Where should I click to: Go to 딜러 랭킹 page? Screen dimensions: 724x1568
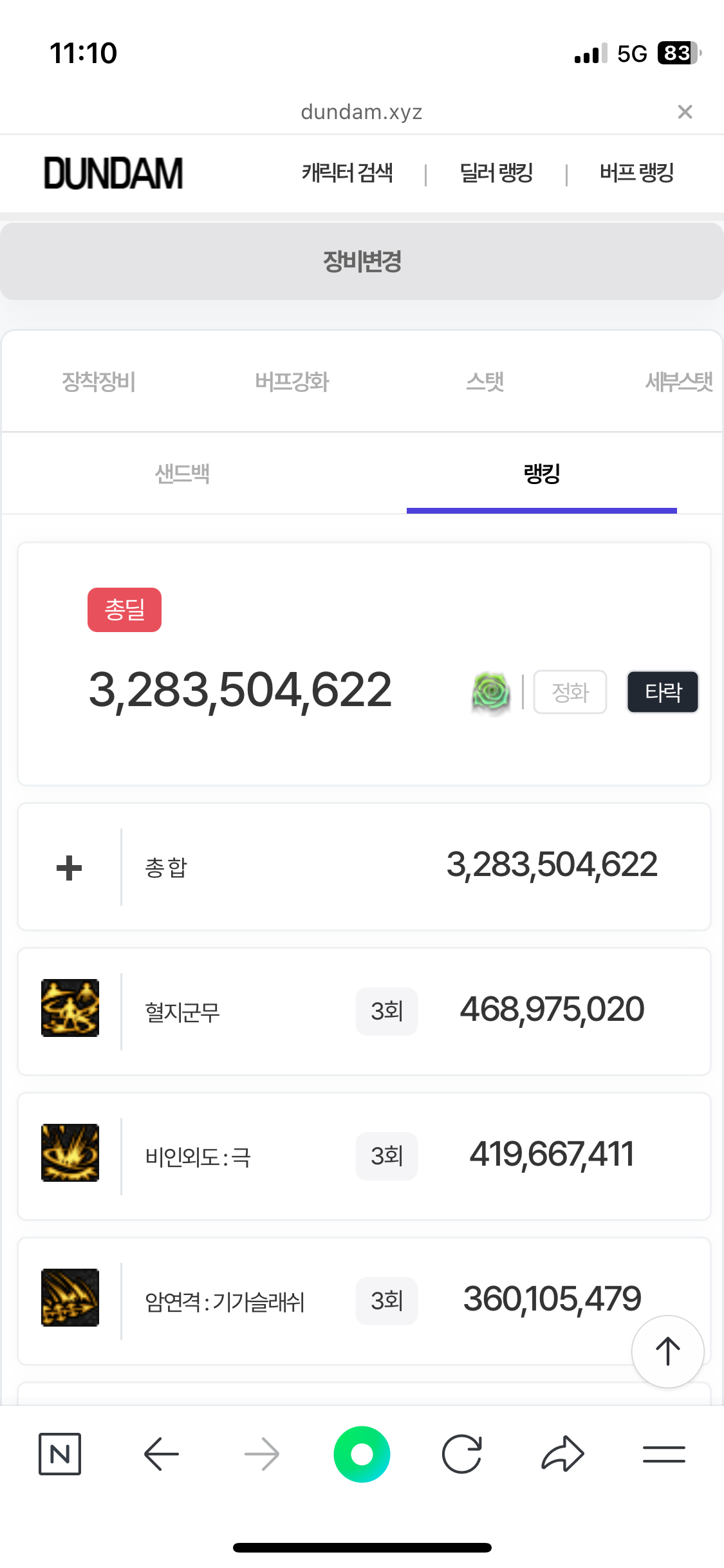click(496, 173)
